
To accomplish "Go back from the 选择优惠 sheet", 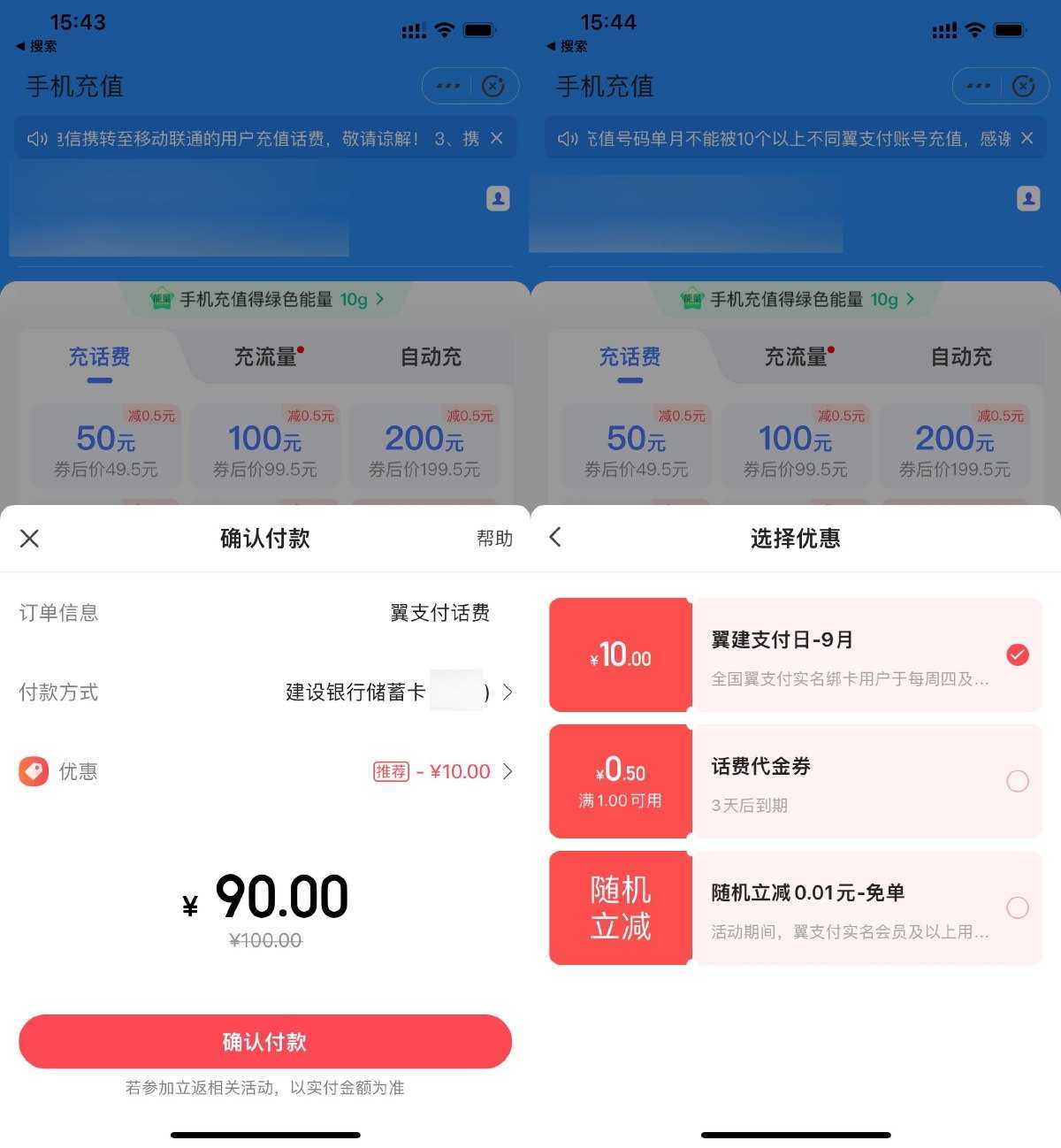I will (x=555, y=538).
